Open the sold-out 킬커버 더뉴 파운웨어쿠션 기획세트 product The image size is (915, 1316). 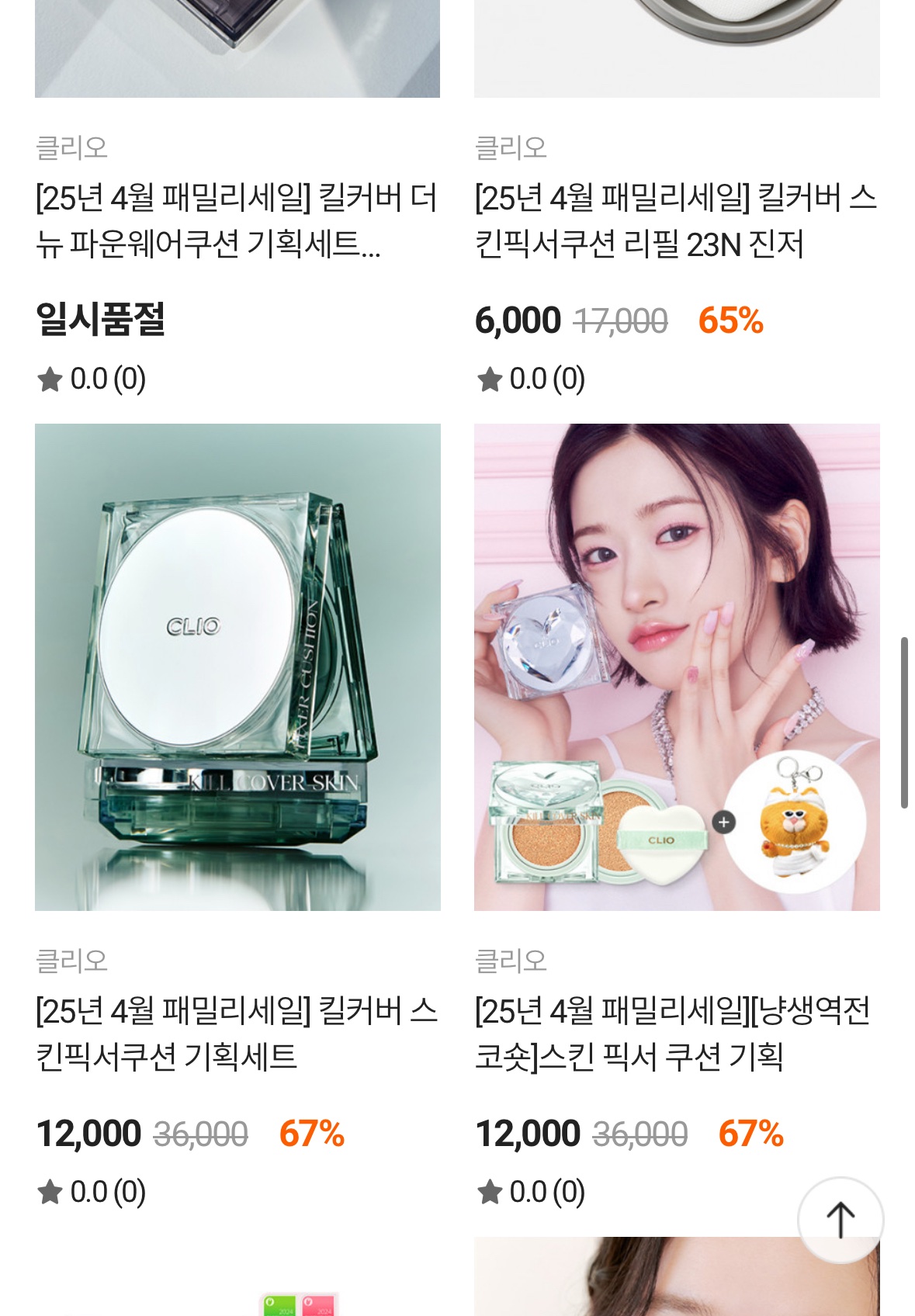coord(237,221)
